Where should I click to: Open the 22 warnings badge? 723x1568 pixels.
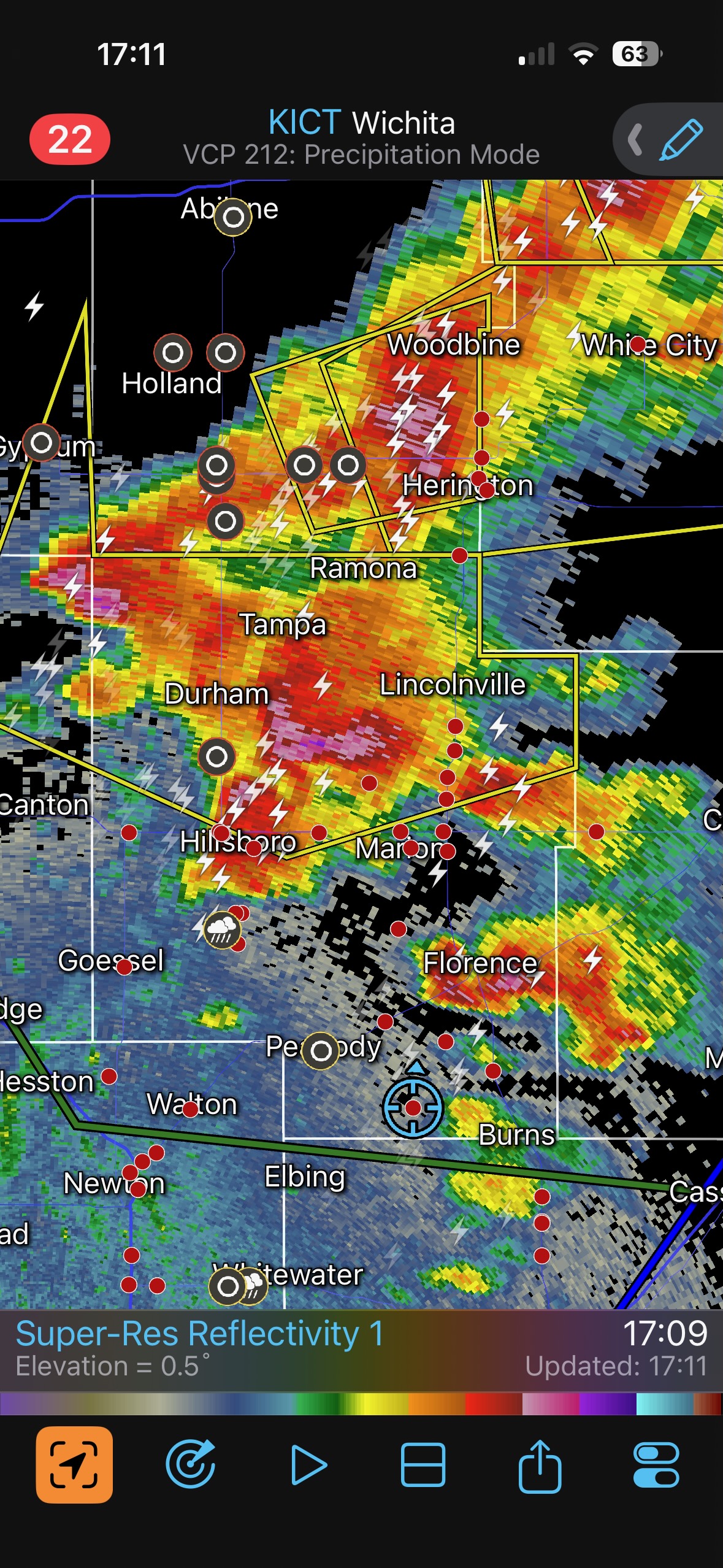[x=70, y=139]
